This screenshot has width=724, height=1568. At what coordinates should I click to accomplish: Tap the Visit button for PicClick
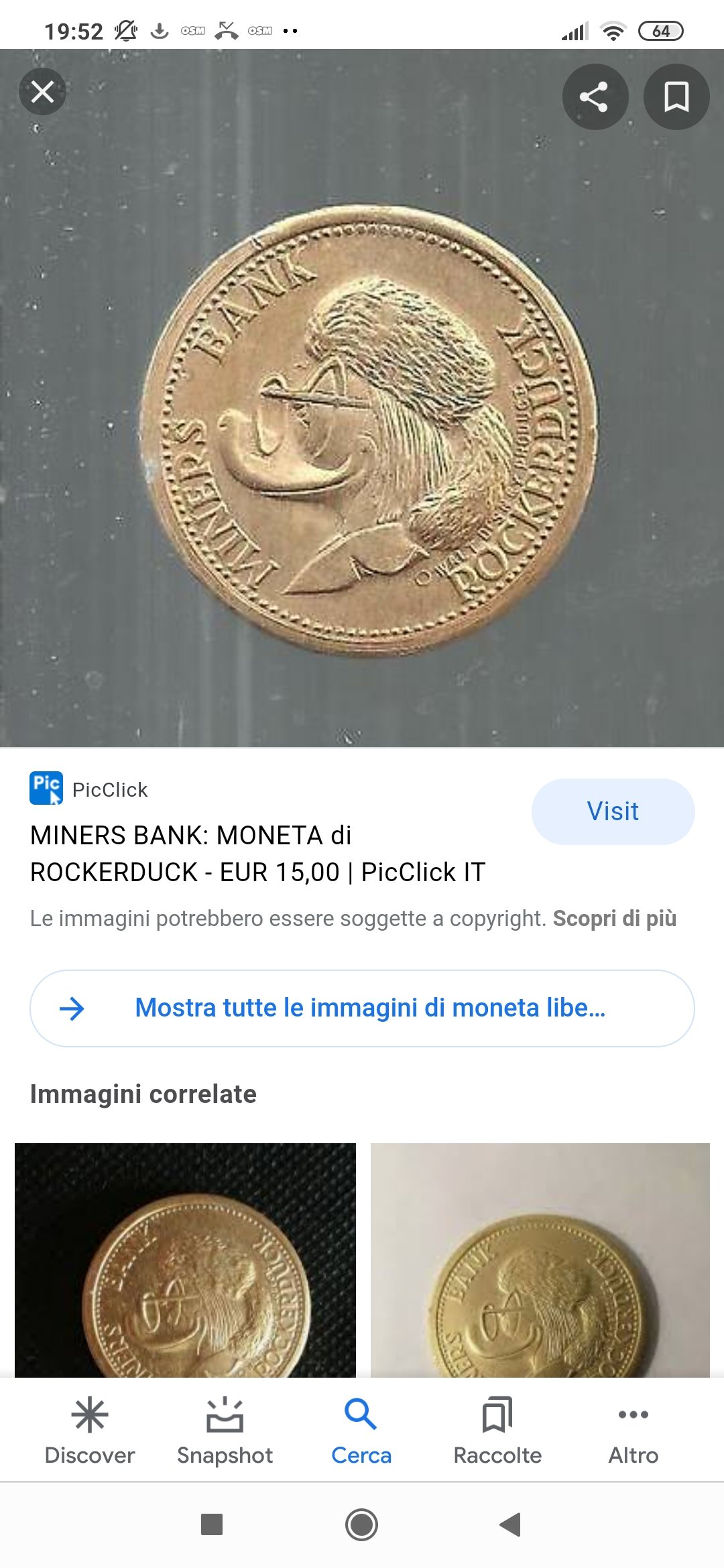click(613, 811)
